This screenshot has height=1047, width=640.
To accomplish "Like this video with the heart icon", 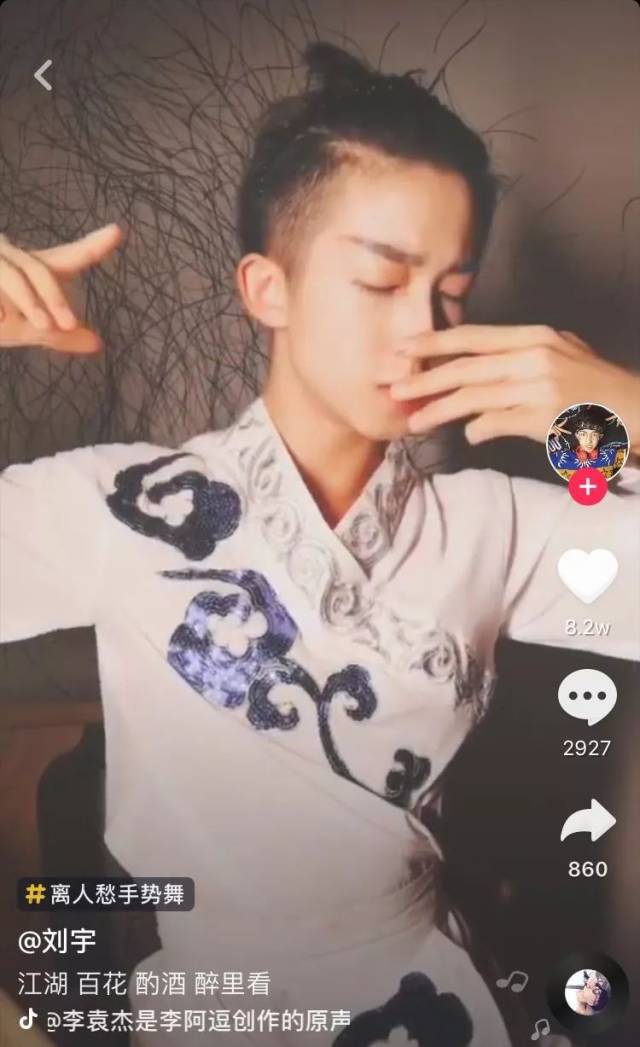I will tap(587, 577).
